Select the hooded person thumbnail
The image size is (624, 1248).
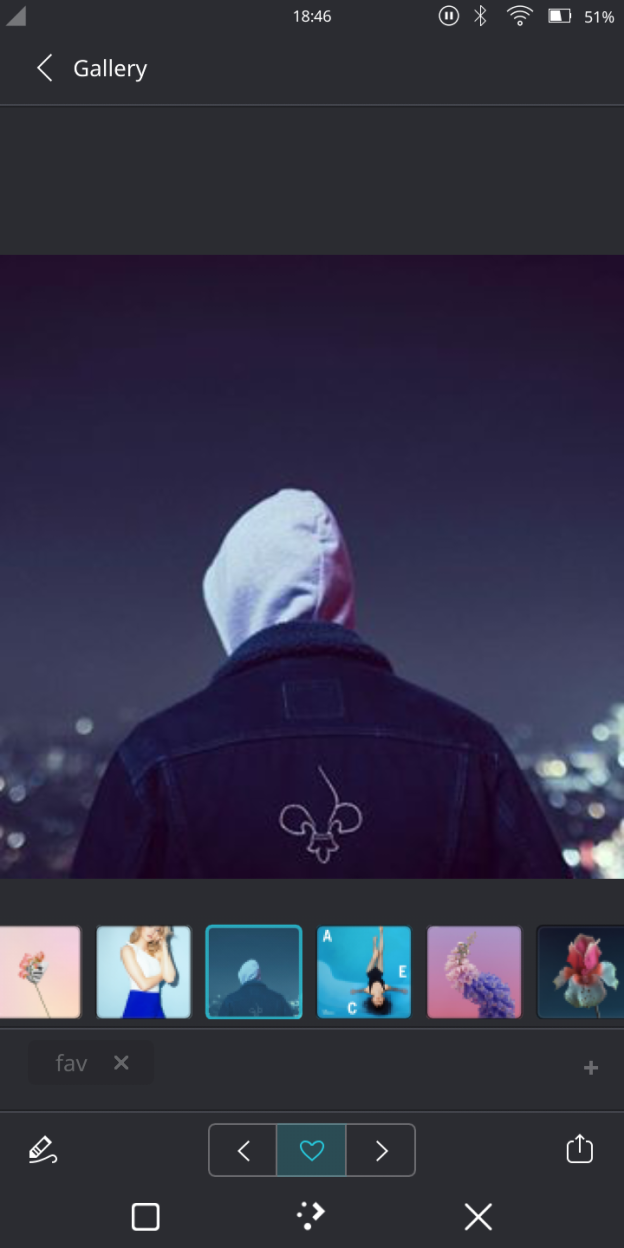pyautogui.click(x=254, y=972)
